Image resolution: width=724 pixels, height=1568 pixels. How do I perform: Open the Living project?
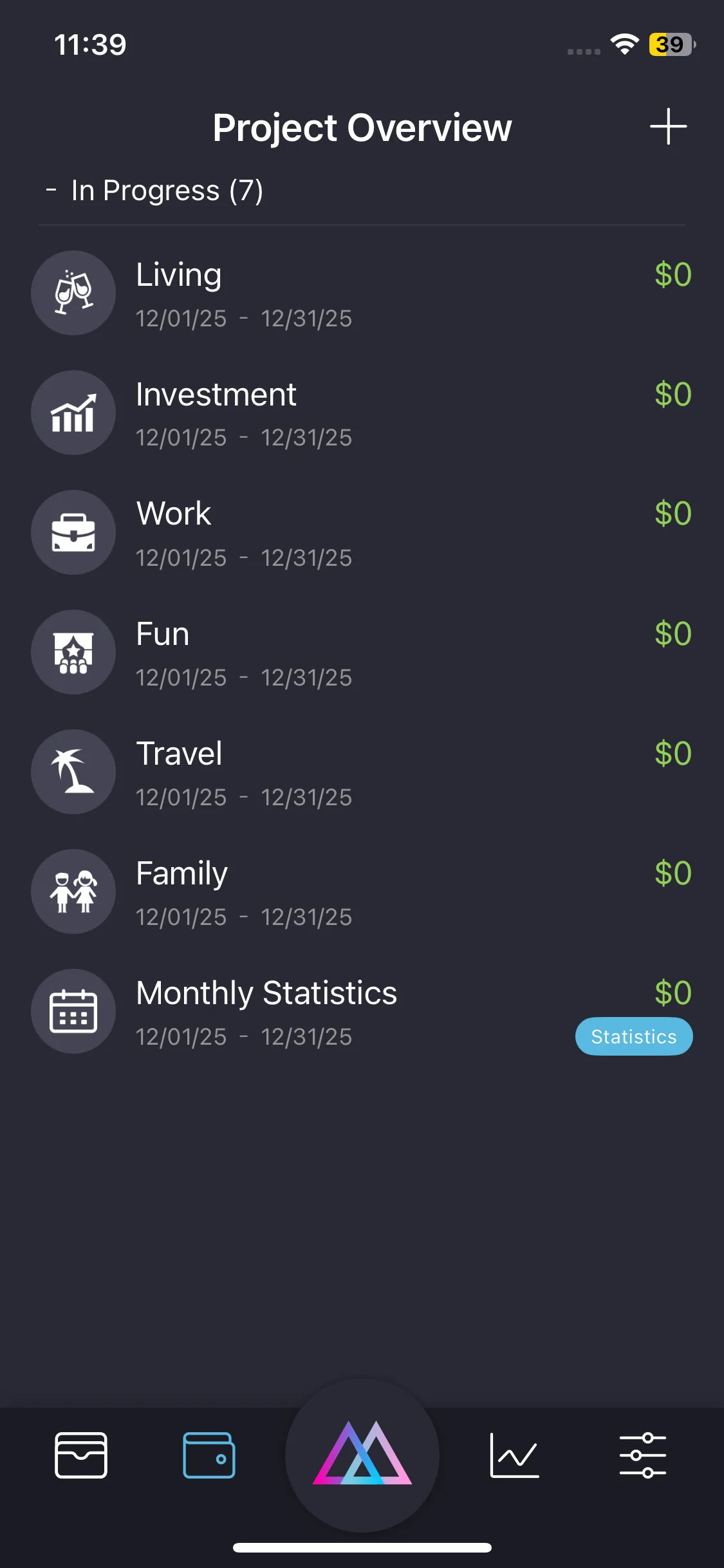[x=360, y=293]
